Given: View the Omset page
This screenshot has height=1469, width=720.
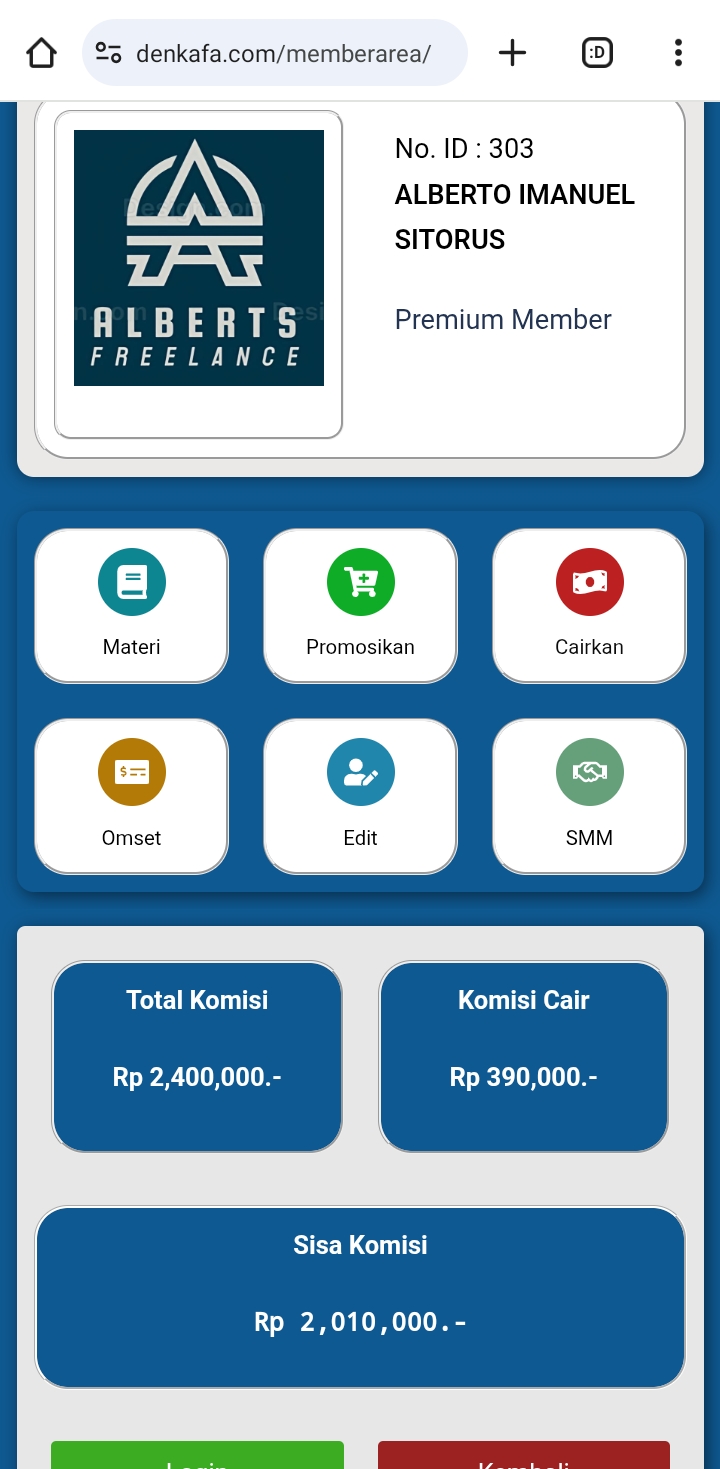Looking at the screenshot, I should pos(132,796).
